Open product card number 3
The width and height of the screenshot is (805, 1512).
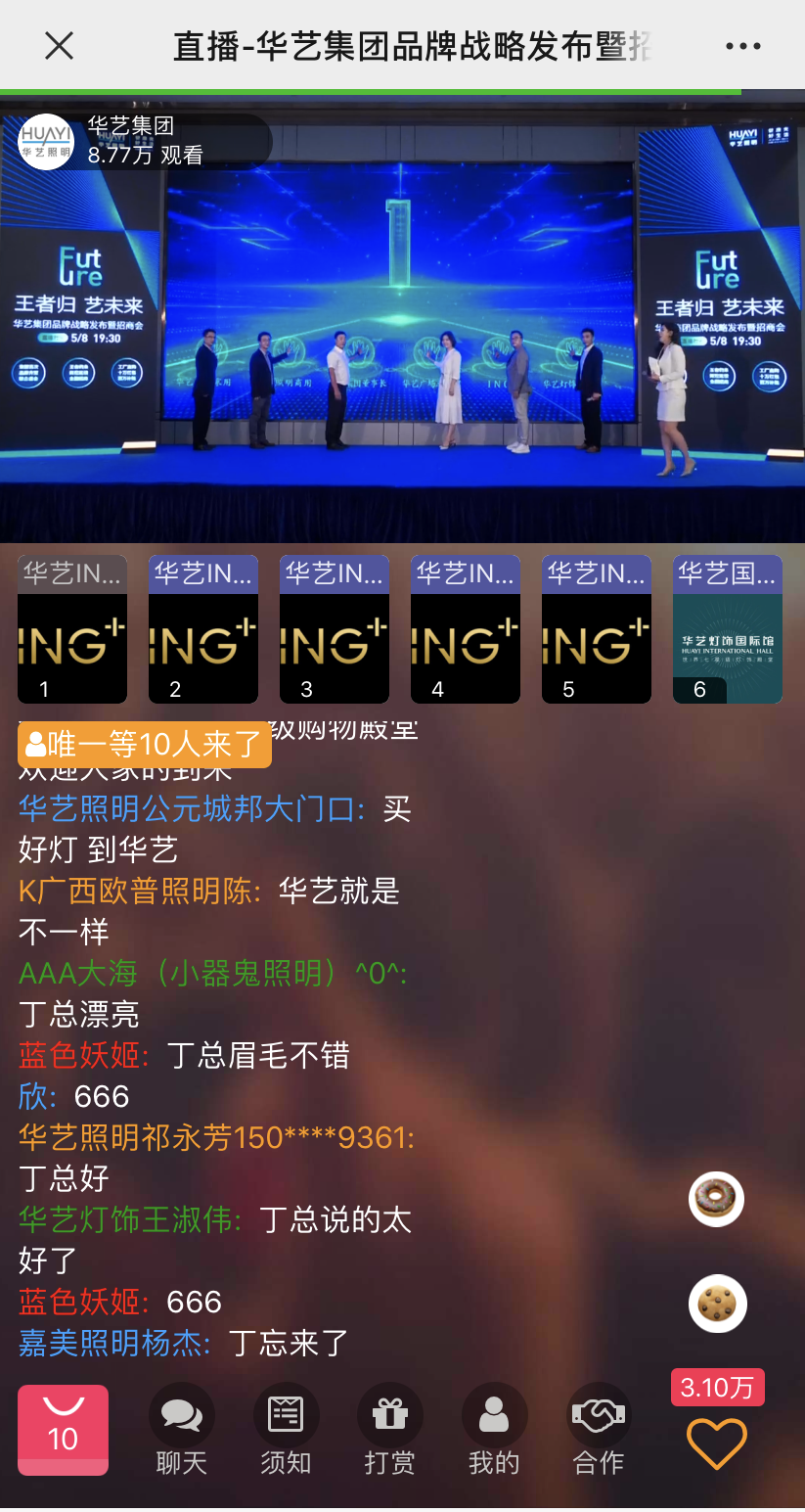pos(335,629)
